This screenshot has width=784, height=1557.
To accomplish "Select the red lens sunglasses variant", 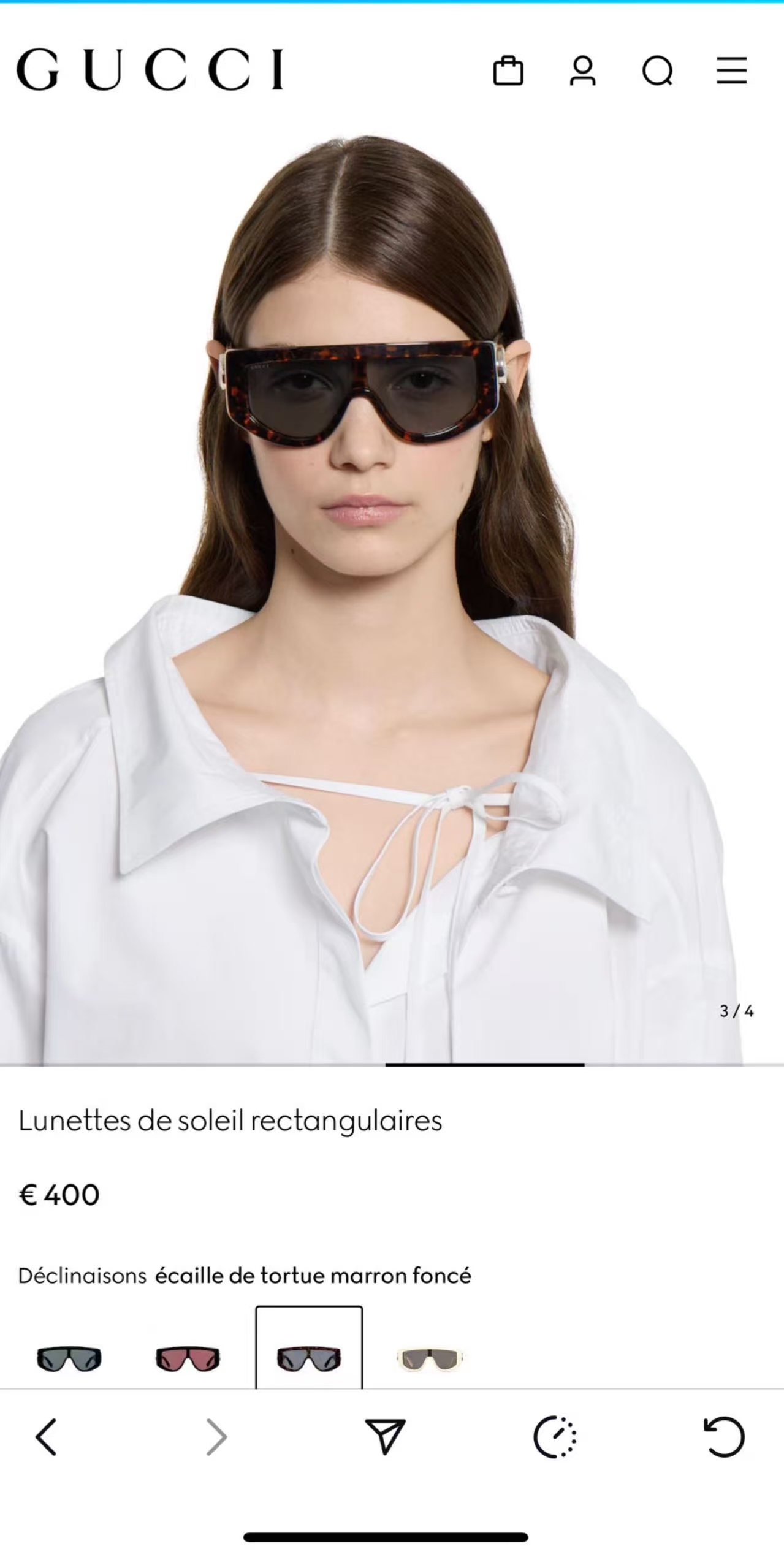I will point(188,1359).
